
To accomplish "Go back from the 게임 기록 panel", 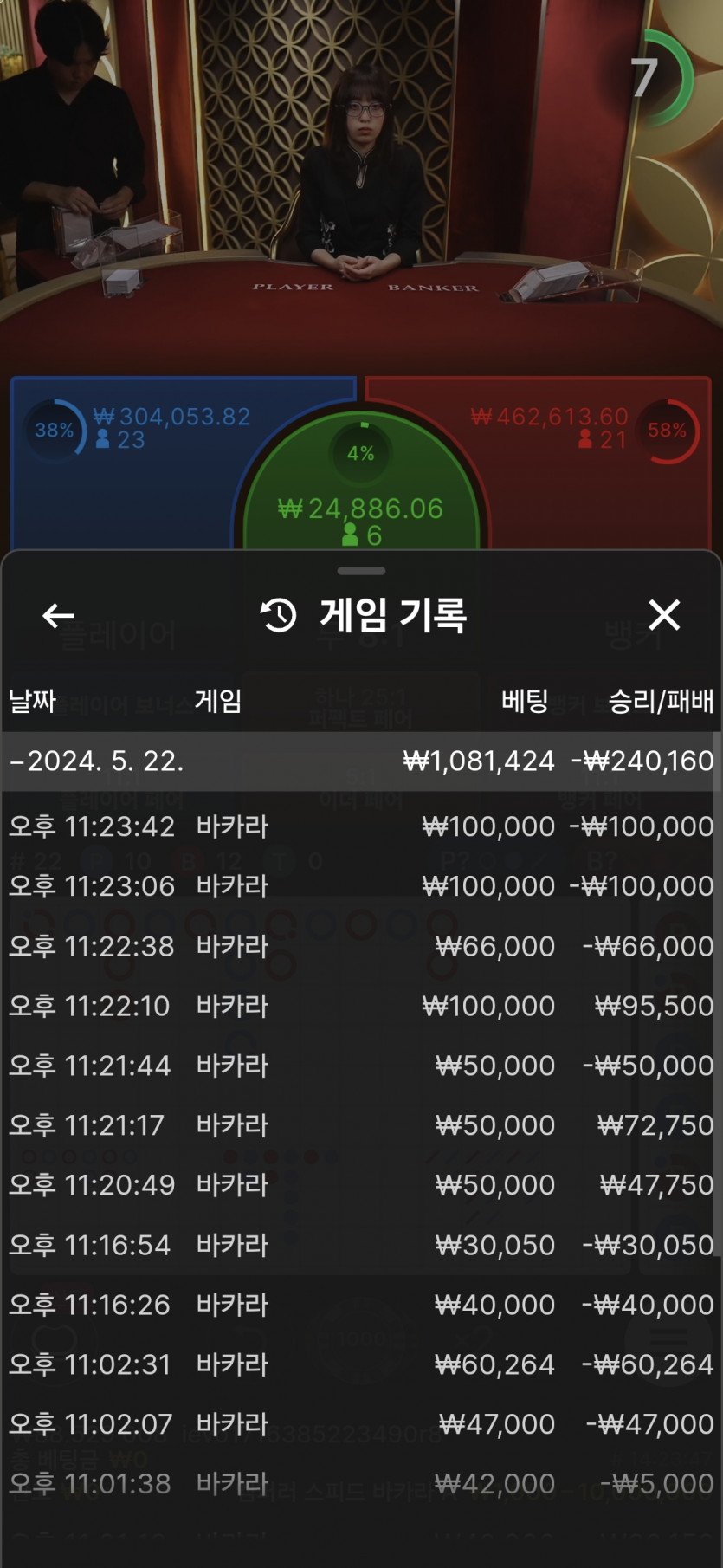I will tap(58, 616).
